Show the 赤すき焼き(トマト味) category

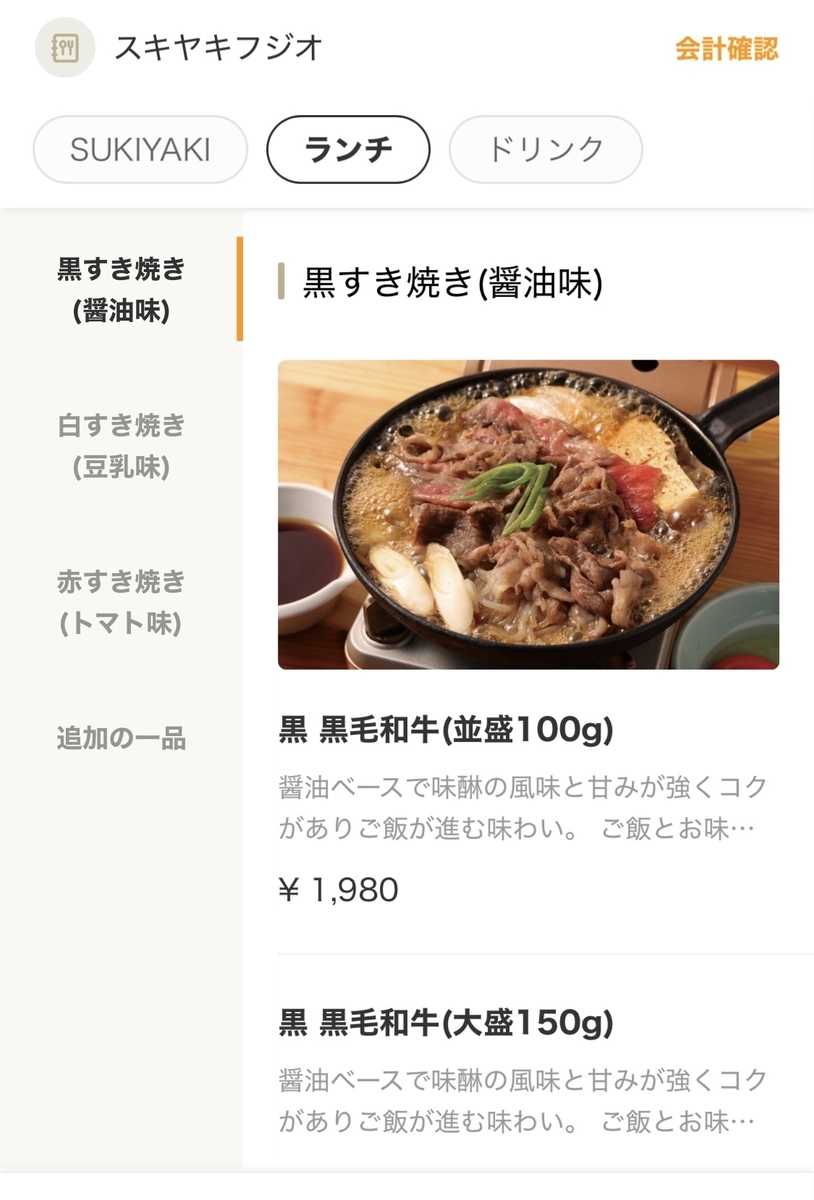pyautogui.click(x=121, y=602)
